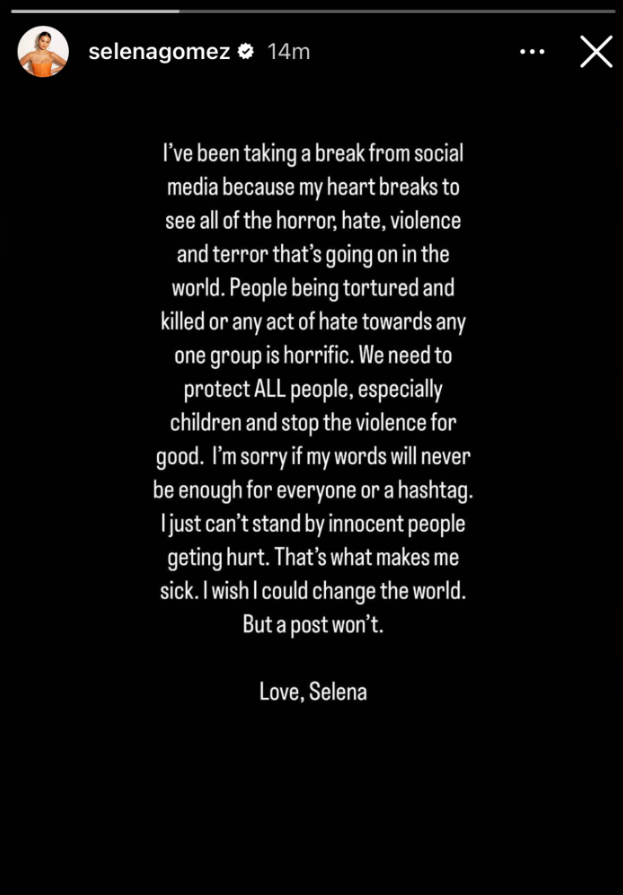623x895 pixels.
Task: Open the three-dot options menu
Action: tap(532, 52)
